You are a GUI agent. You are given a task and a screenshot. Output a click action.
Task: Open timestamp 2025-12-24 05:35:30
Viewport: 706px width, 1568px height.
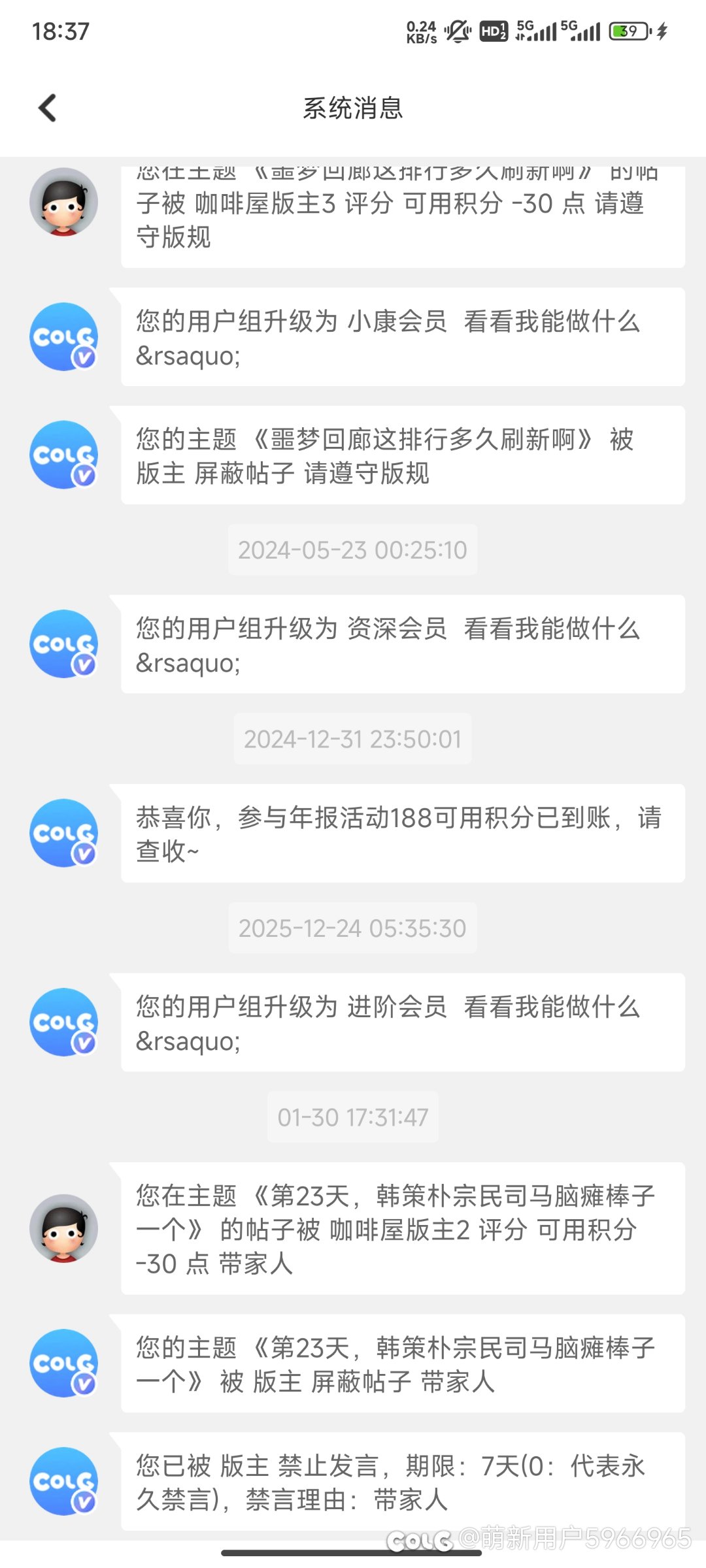click(352, 928)
